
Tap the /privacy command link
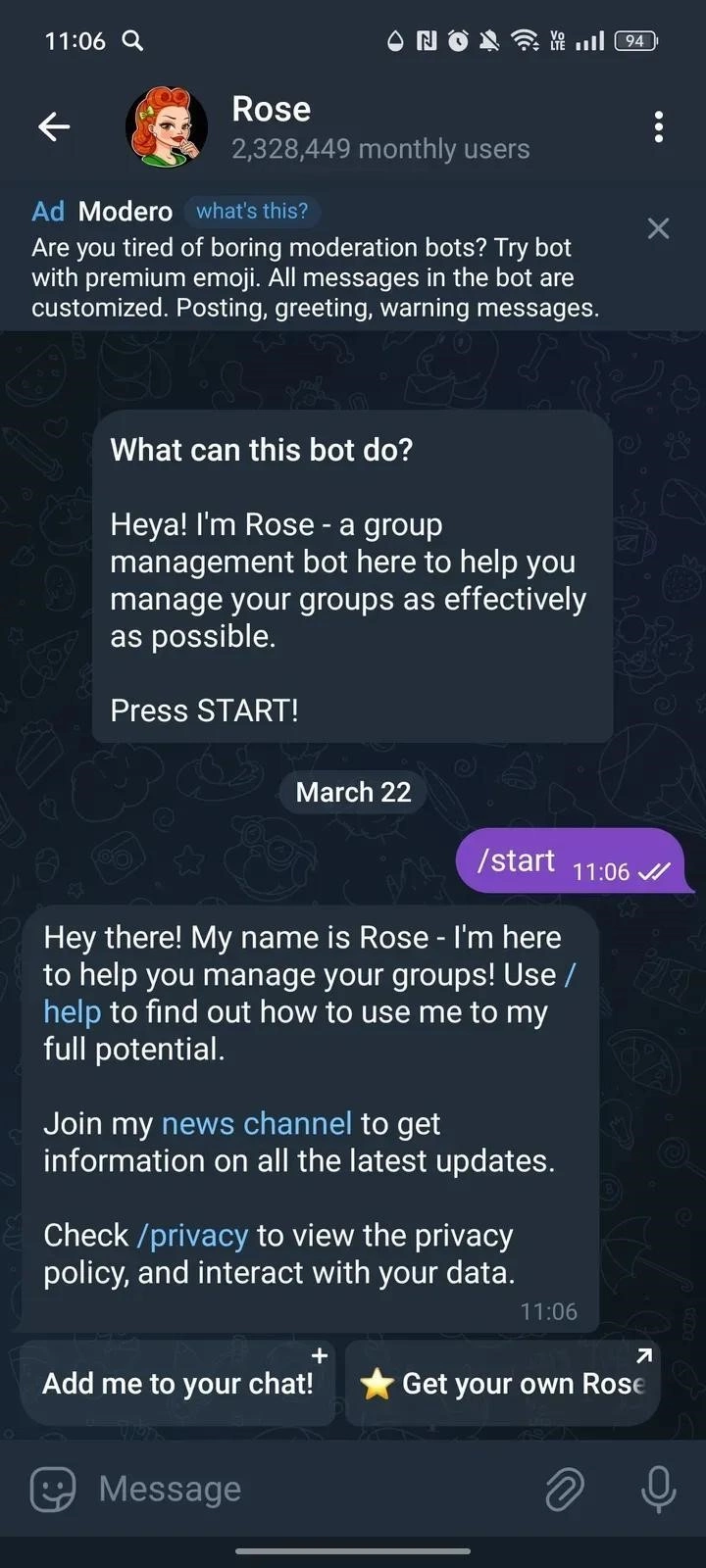click(x=193, y=1235)
